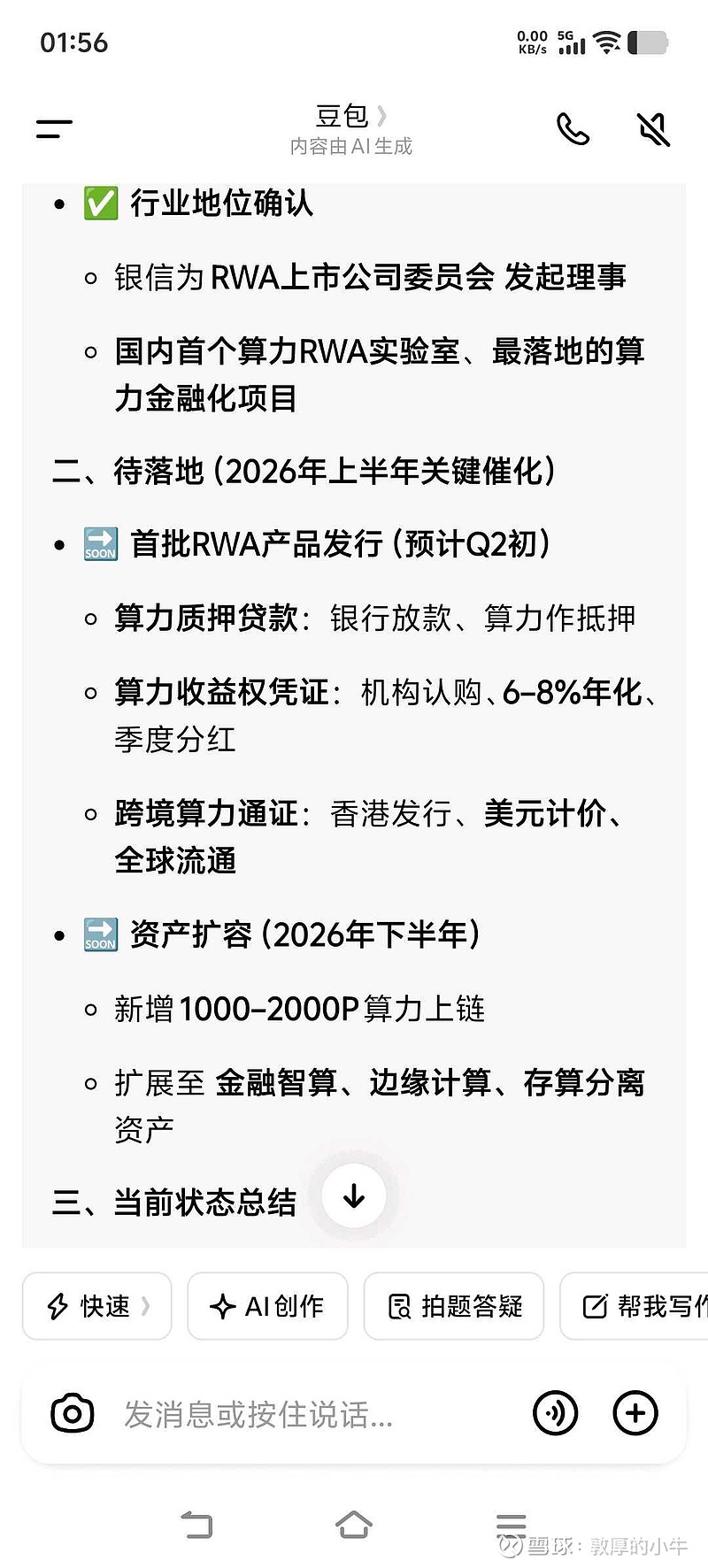The width and height of the screenshot is (708, 1568).
Task: Toggle quick-response mode via 快速 chip
Action: click(96, 1306)
